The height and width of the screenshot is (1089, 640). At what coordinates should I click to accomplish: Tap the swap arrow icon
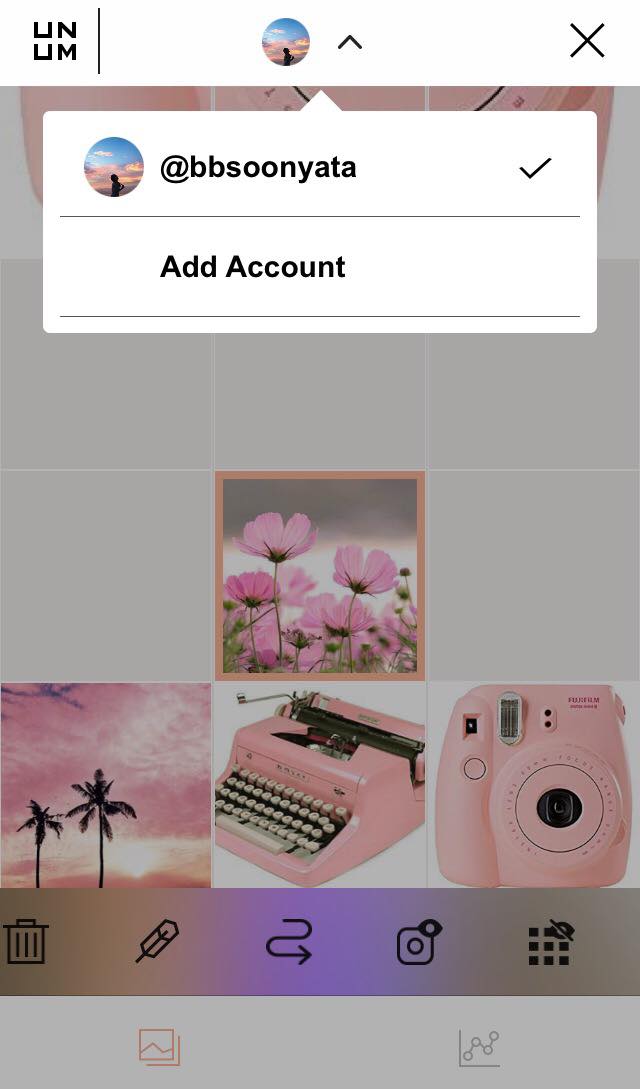(289, 942)
